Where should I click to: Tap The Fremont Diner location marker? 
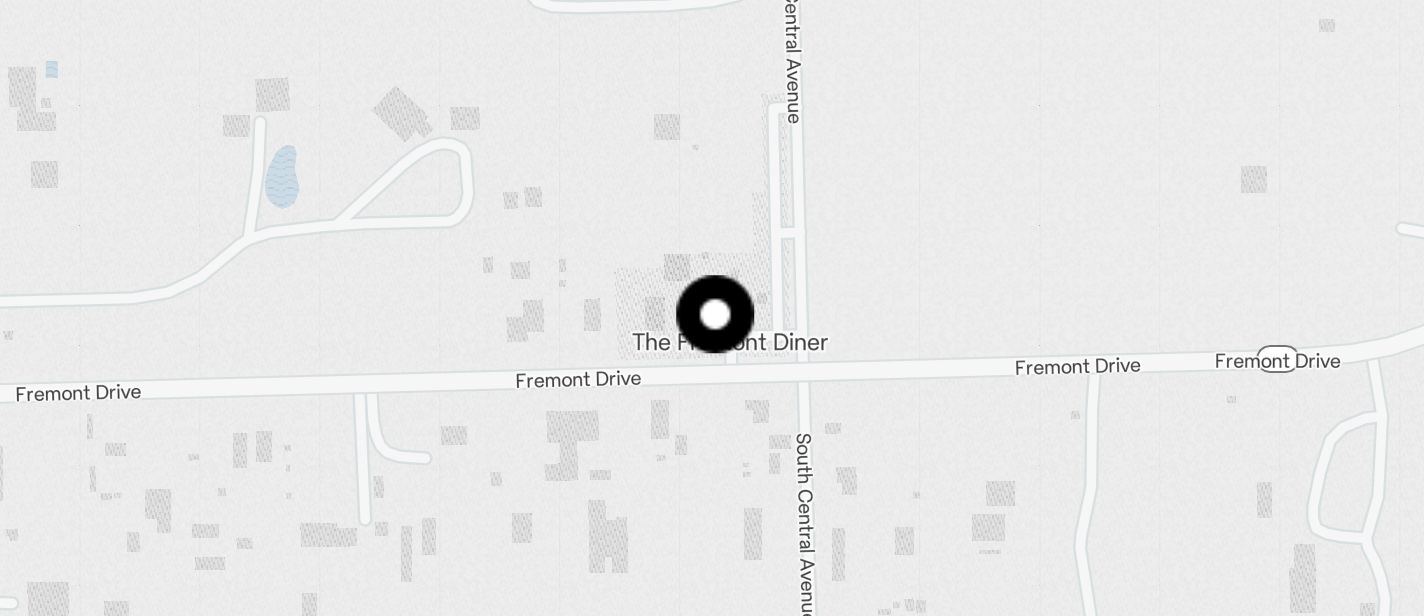click(x=715, y=314)
